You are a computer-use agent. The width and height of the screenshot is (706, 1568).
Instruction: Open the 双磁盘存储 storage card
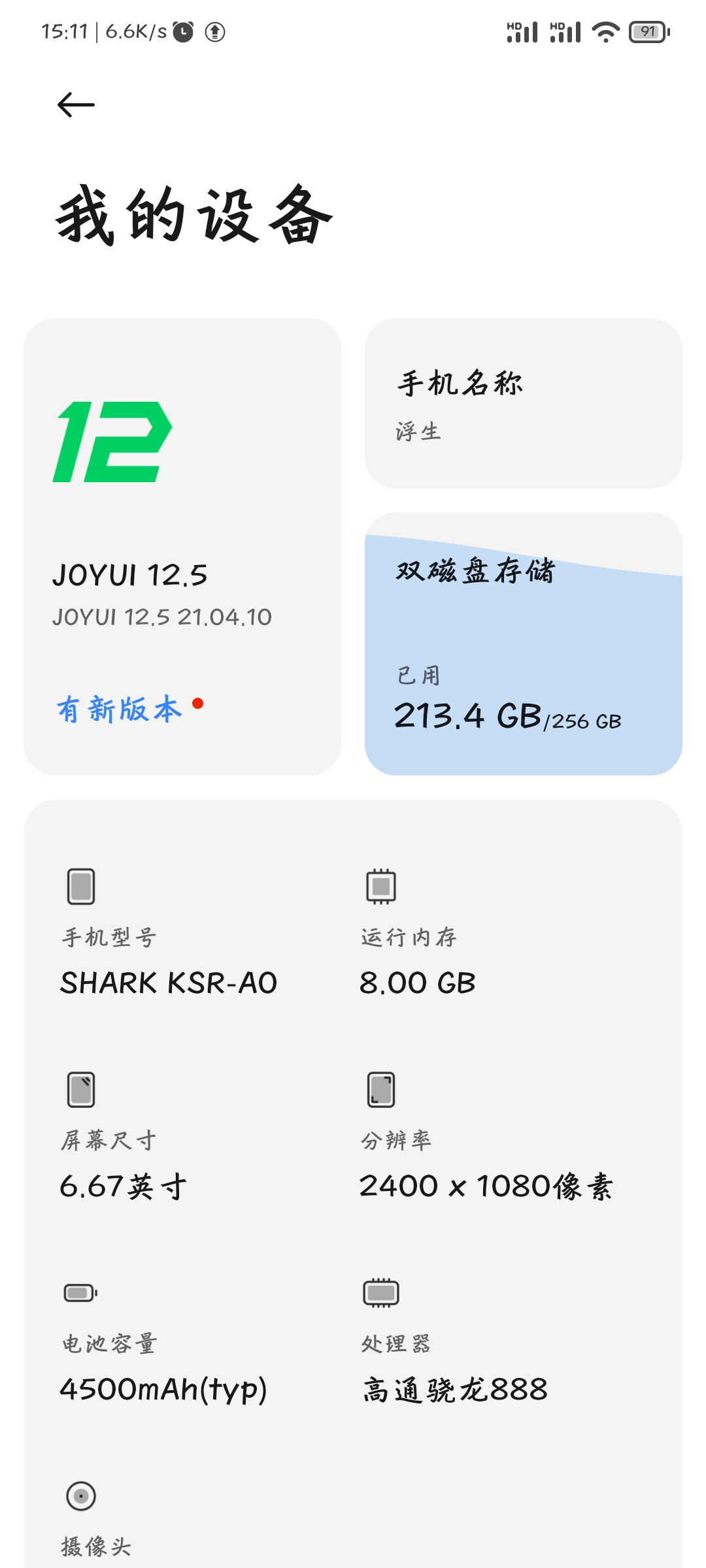[x=524, y=644]
